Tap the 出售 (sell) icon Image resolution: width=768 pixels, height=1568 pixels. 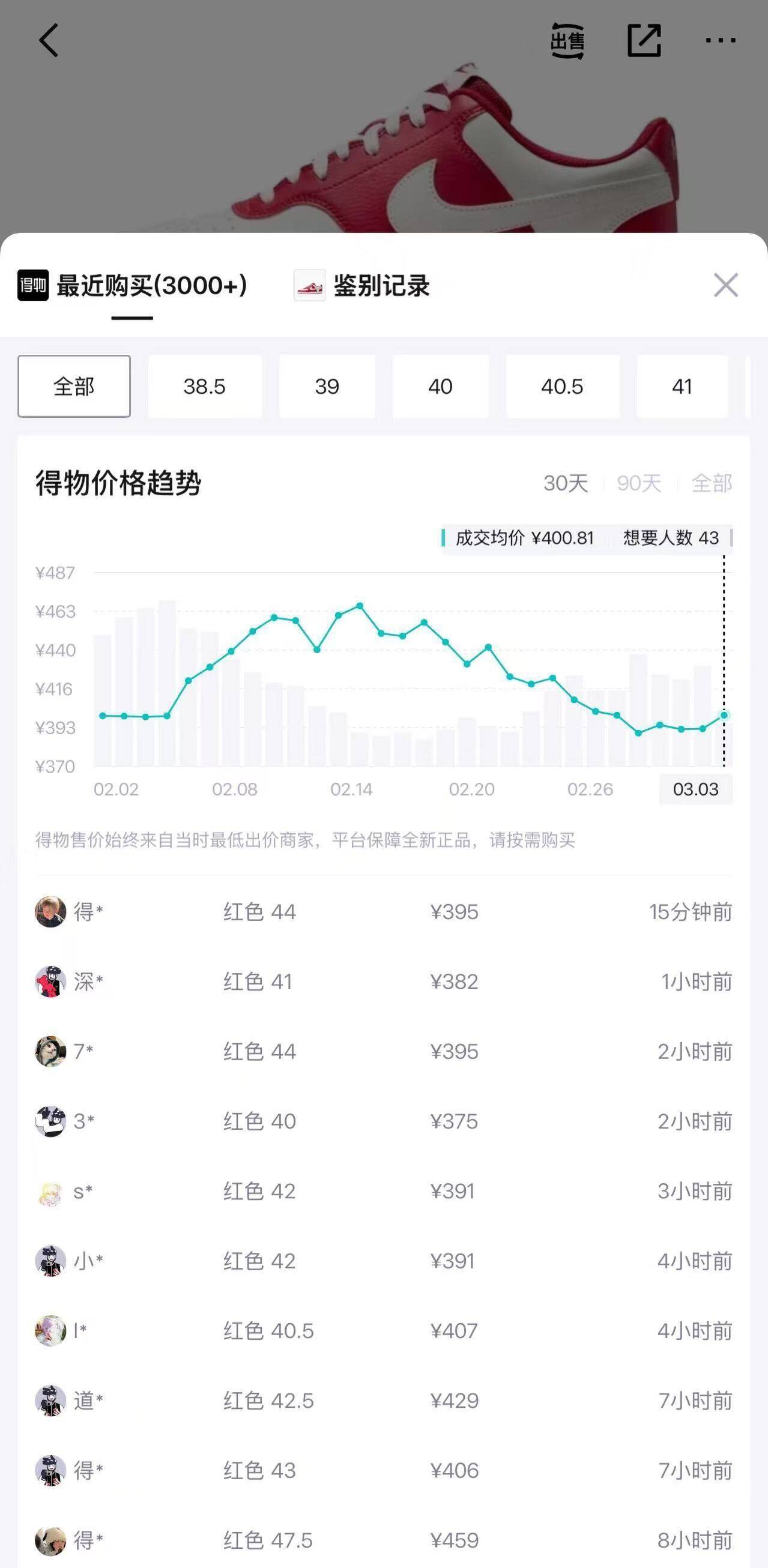(x=569, y=40)
